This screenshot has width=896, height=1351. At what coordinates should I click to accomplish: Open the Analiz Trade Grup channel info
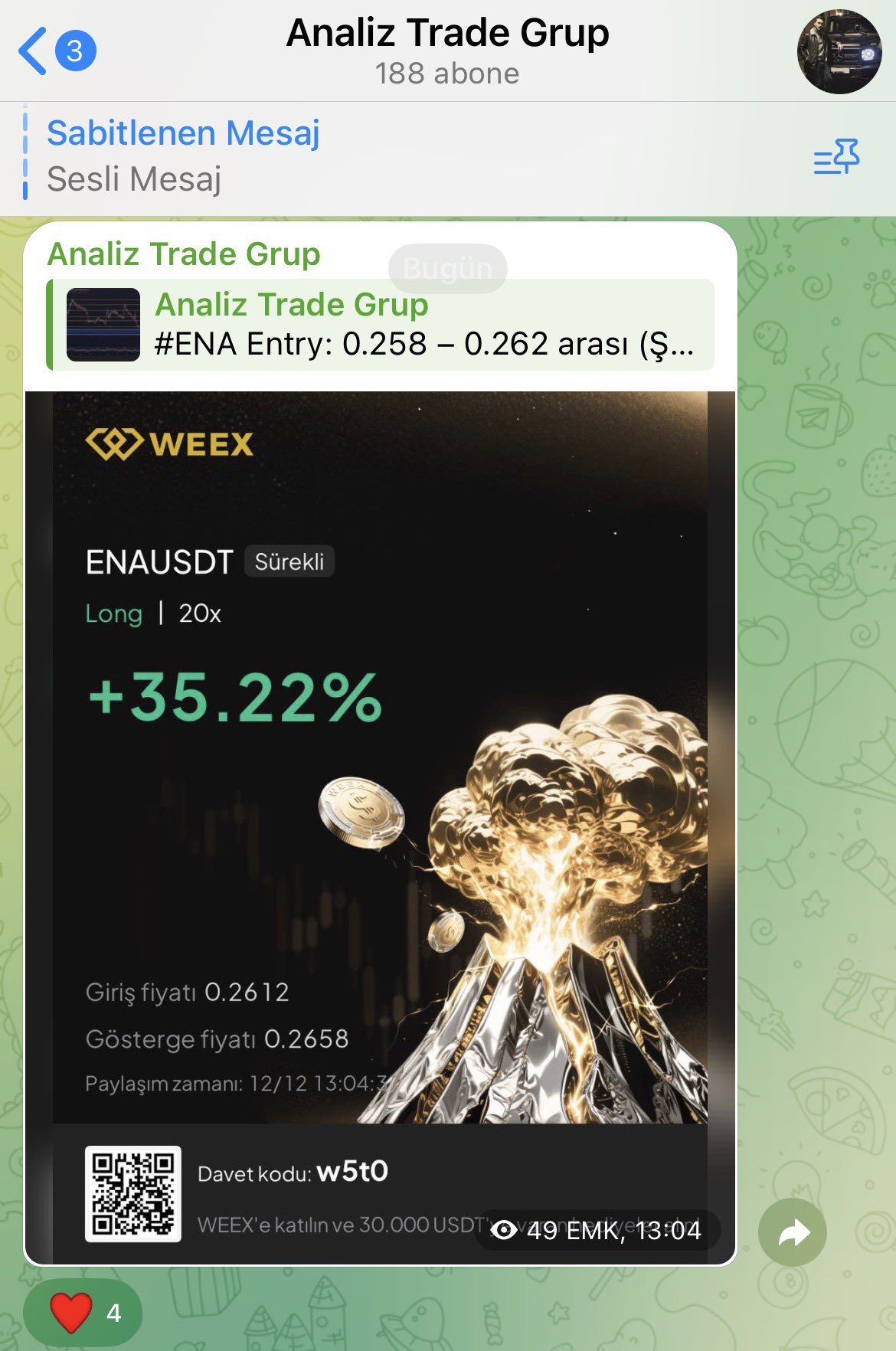447,51
